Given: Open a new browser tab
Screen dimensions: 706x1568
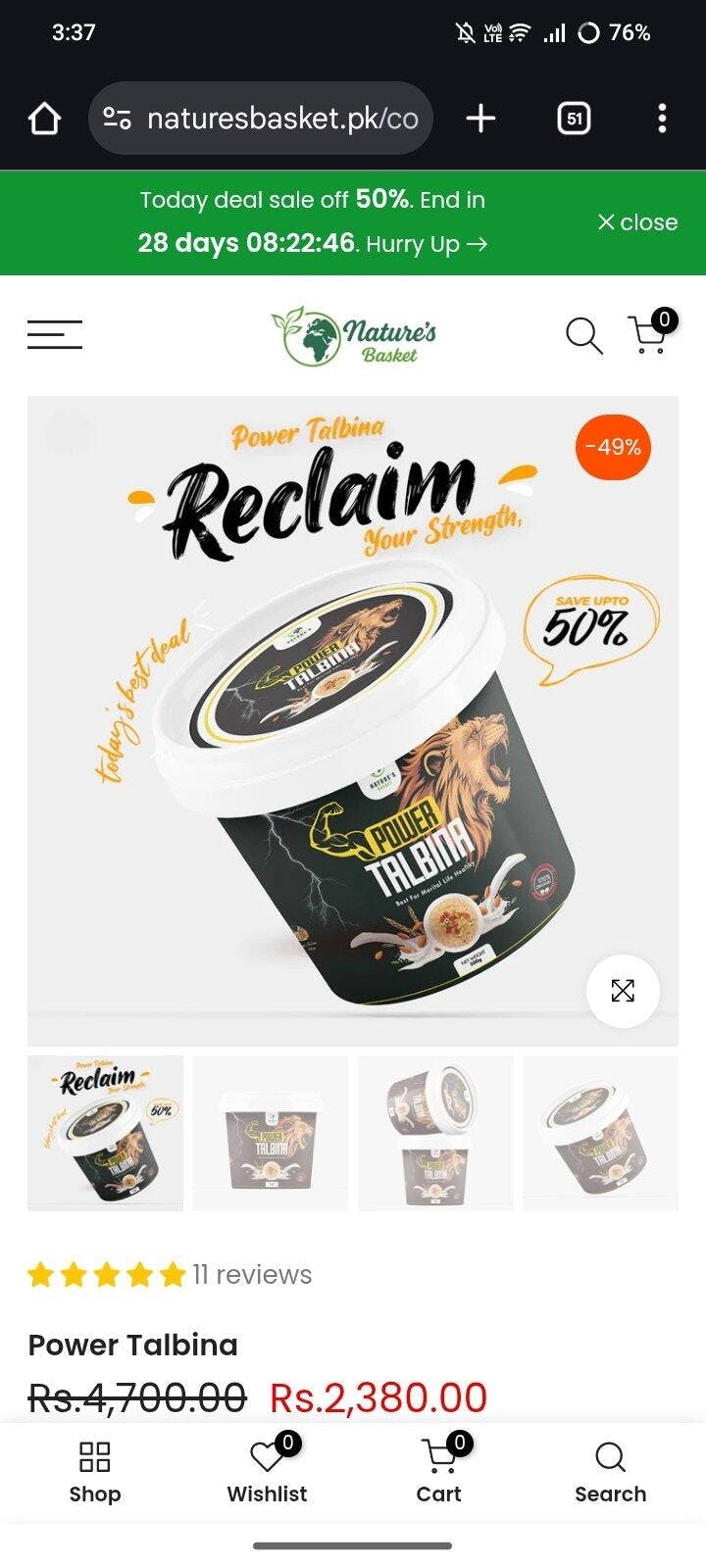Looking at the screenshot, I should (x=480, y=119).
